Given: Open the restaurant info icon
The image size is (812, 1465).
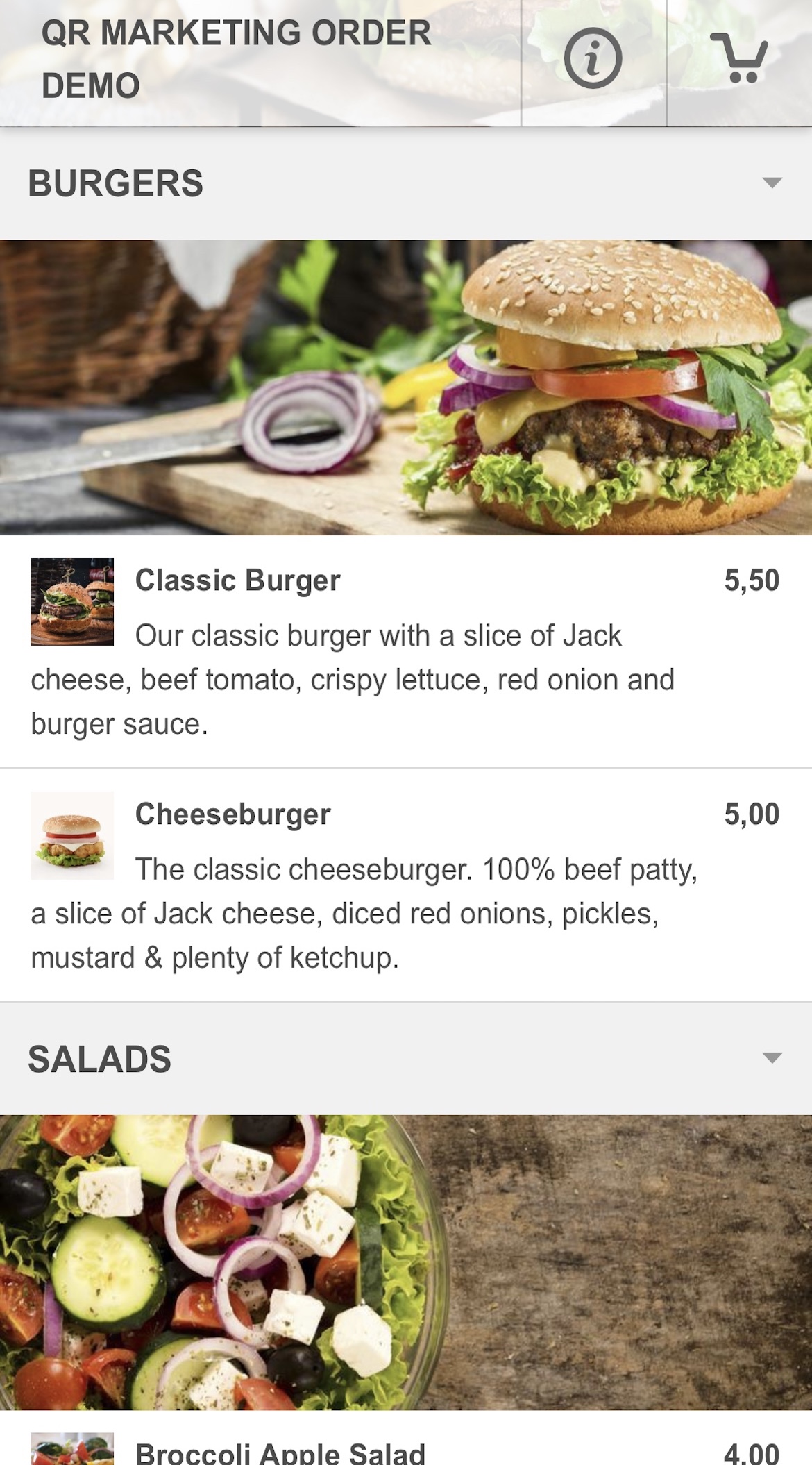Looking at the screenshot, I should pos(593,59).
